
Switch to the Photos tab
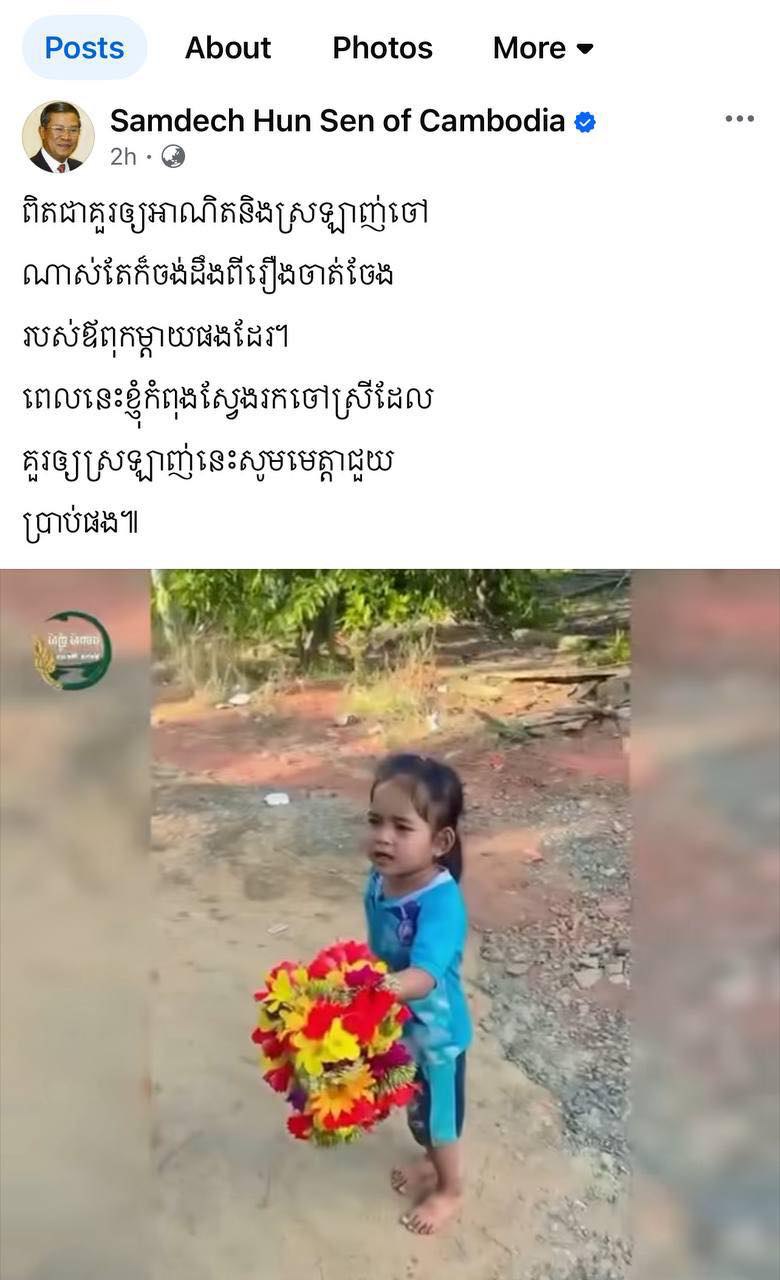382,48
